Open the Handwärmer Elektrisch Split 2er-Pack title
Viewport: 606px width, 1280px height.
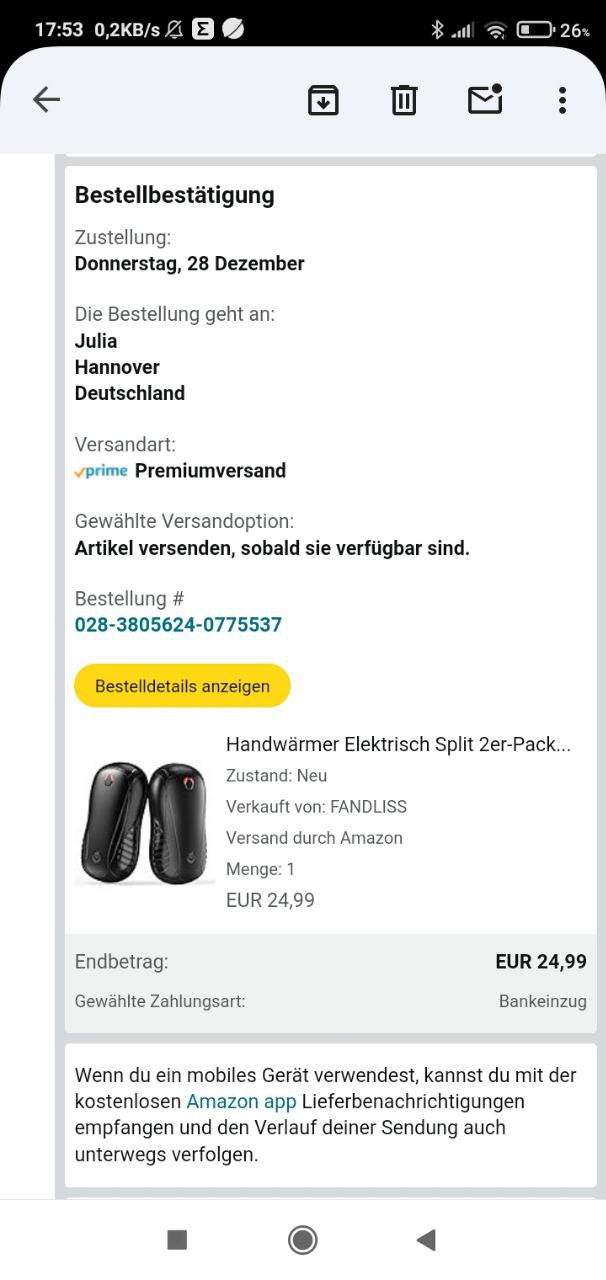tap(398, 744)
